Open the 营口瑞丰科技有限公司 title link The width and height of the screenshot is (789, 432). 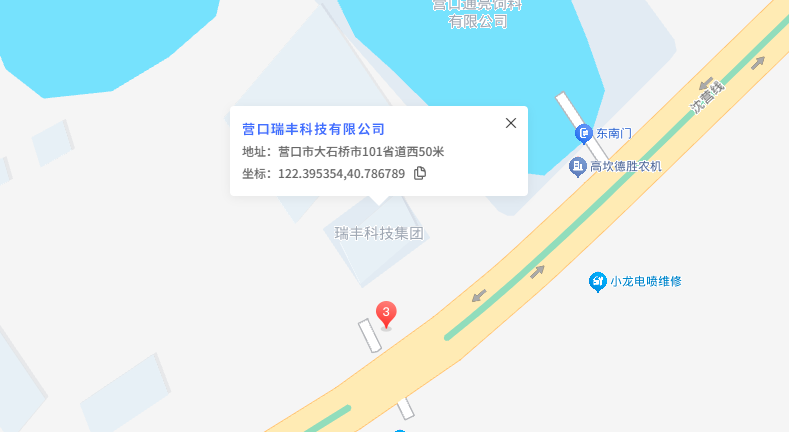313,129
